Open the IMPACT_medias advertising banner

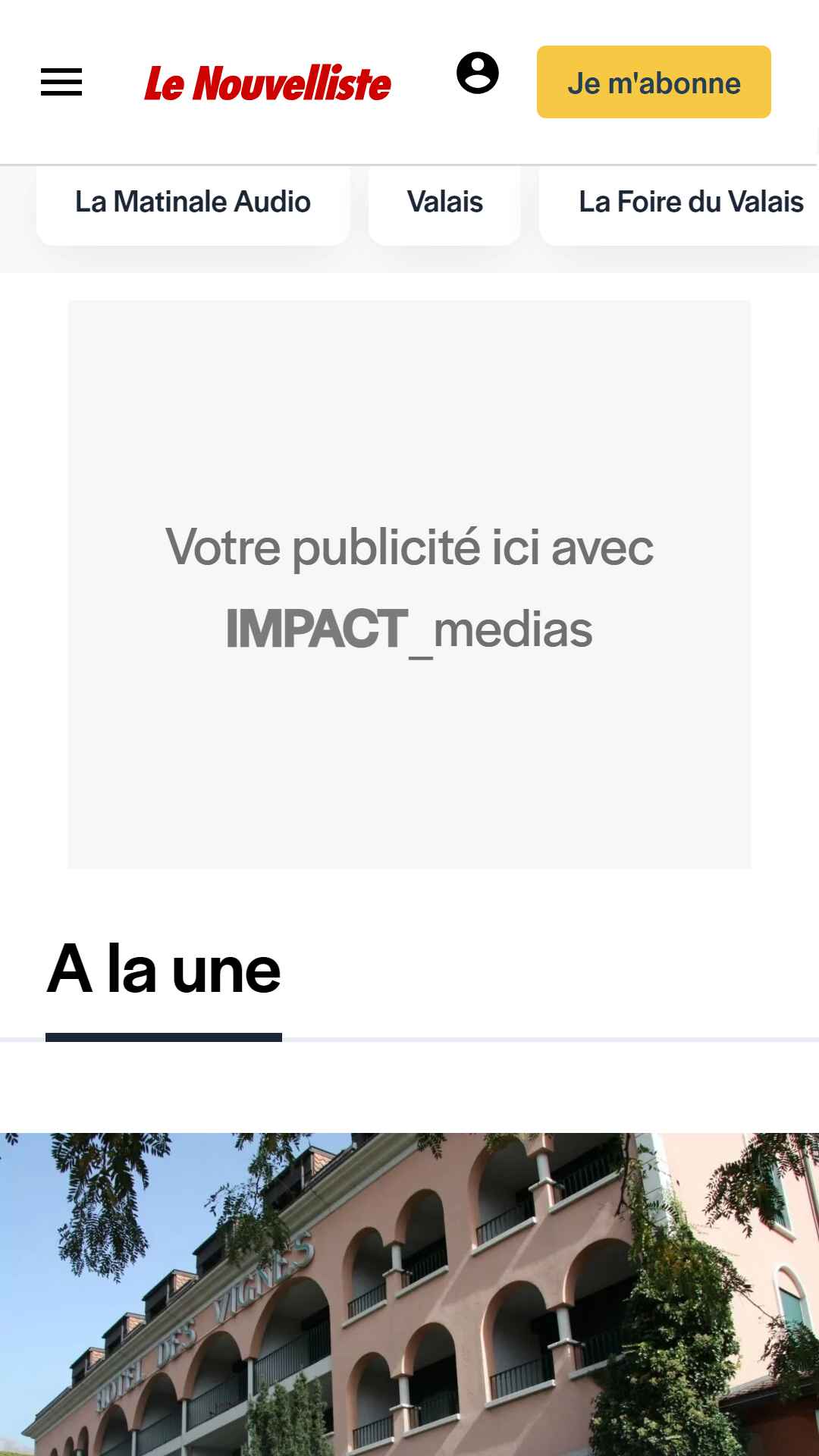(x=409, y=585)
